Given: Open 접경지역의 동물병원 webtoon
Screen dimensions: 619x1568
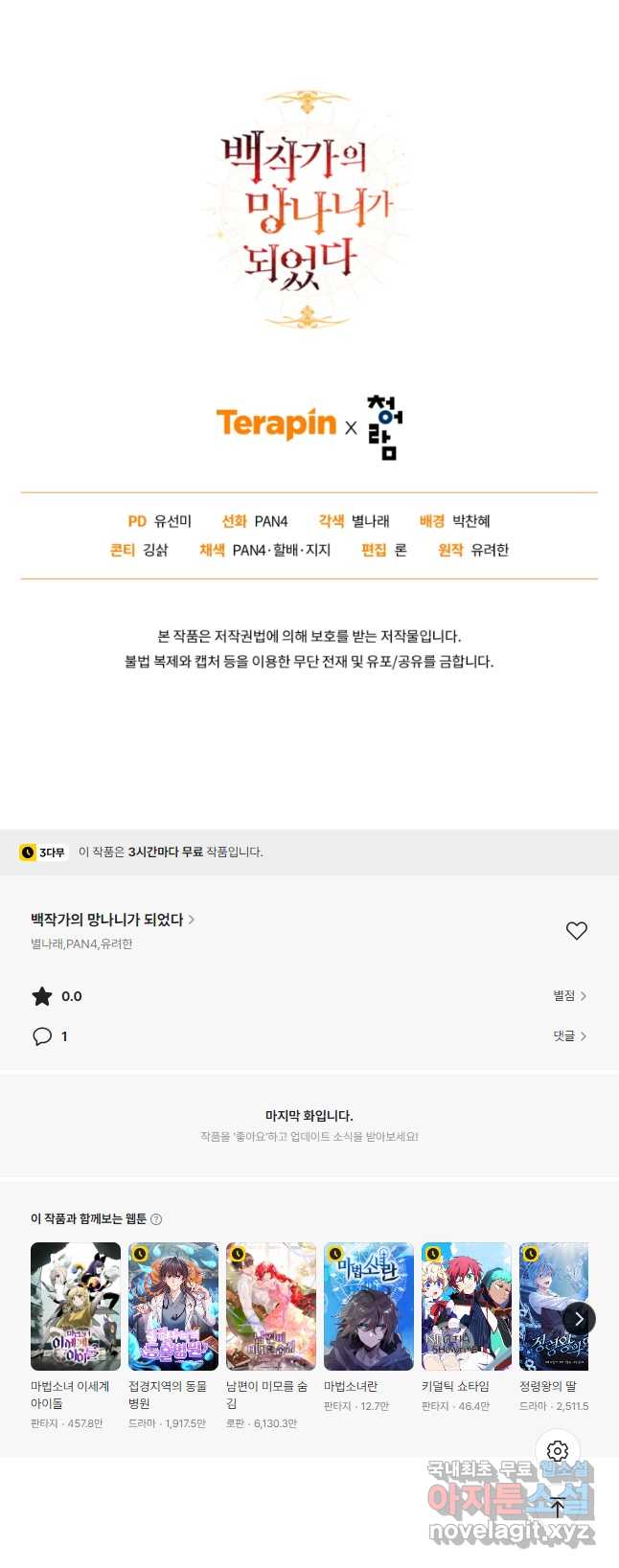Looking at the screenshot, I should tap(173, 1307).
